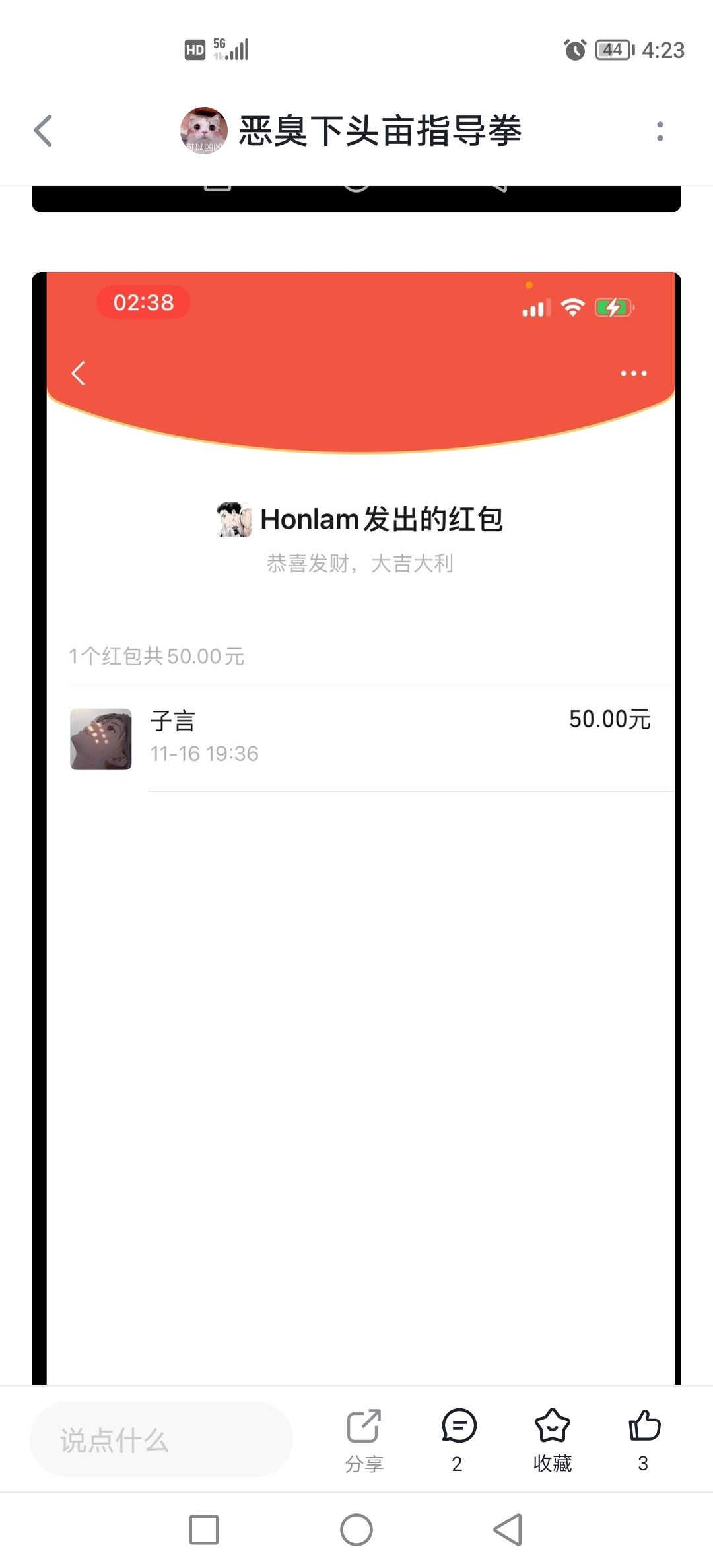Tap the alarm clock icon in the status bar
Viewport: 713px width, 1568px height.
click(x=574, y=48)
